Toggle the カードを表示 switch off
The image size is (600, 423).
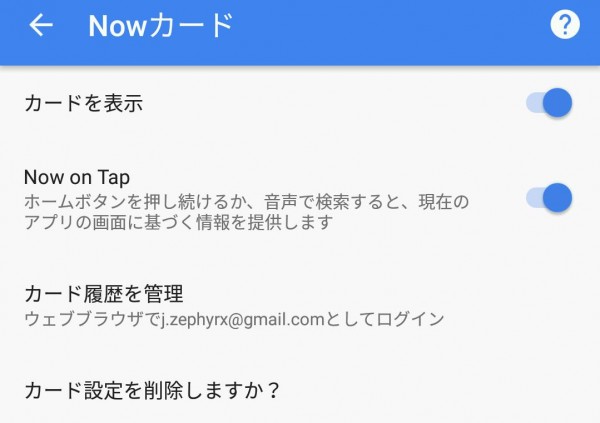coord(549,102)
